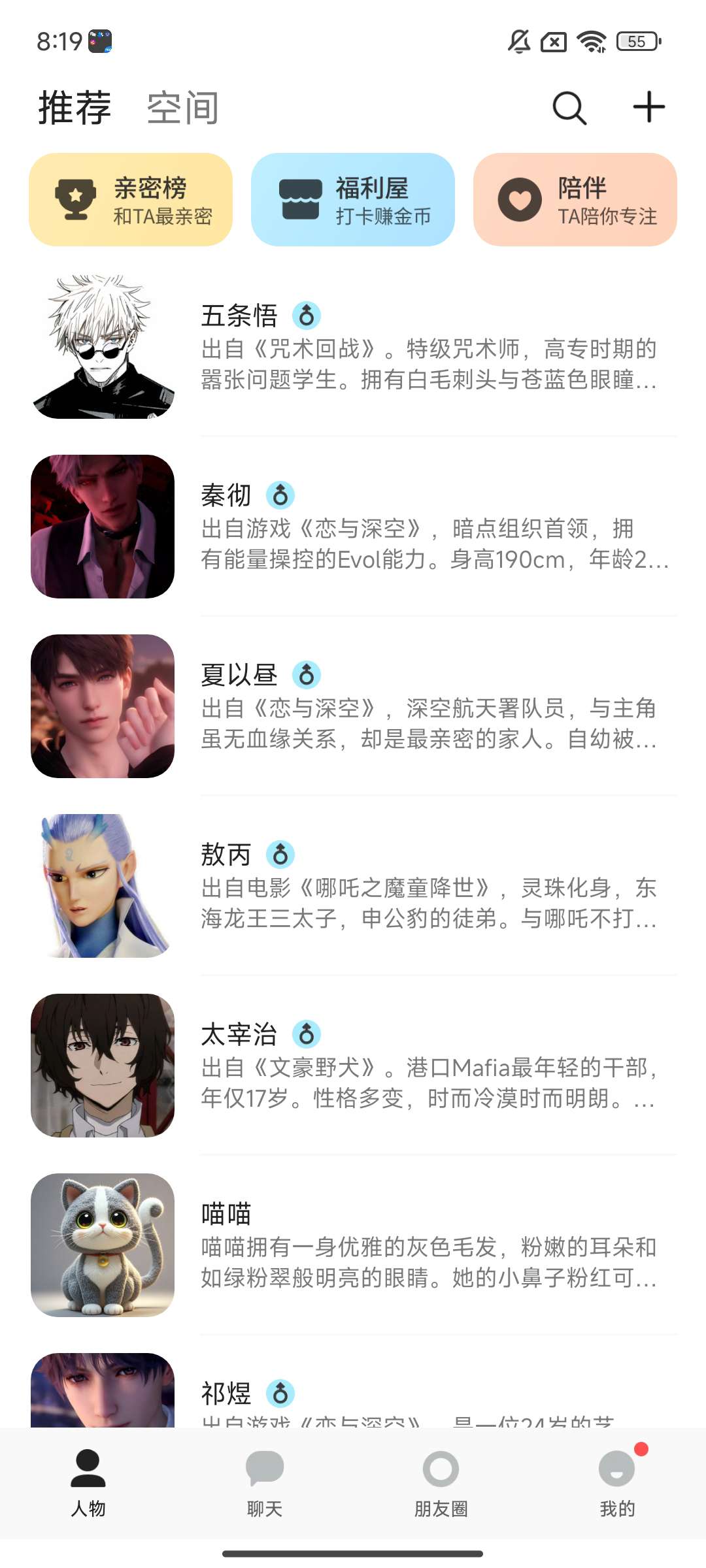
Task: Switch to the 空间 tab
Action: click(182, 108)
